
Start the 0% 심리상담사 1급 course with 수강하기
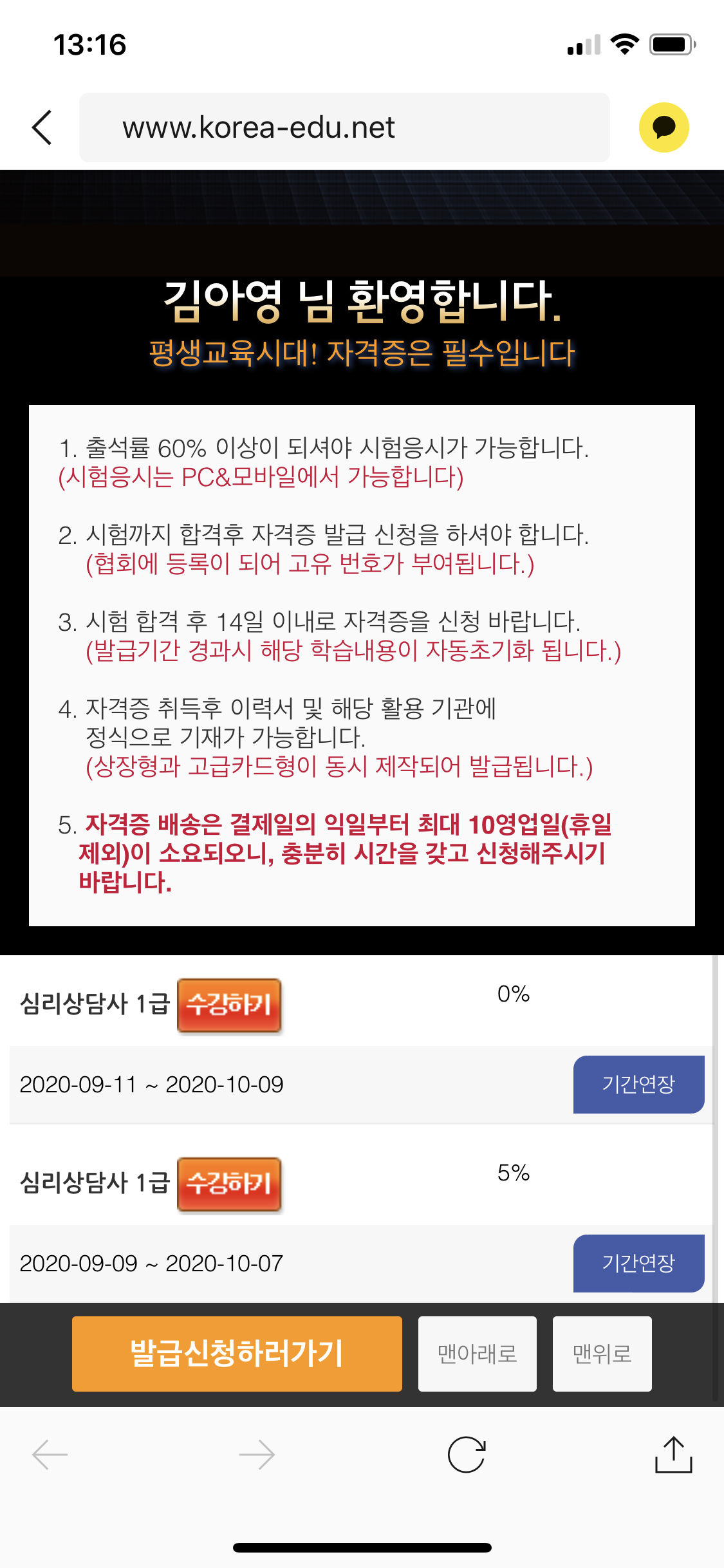229,1005
